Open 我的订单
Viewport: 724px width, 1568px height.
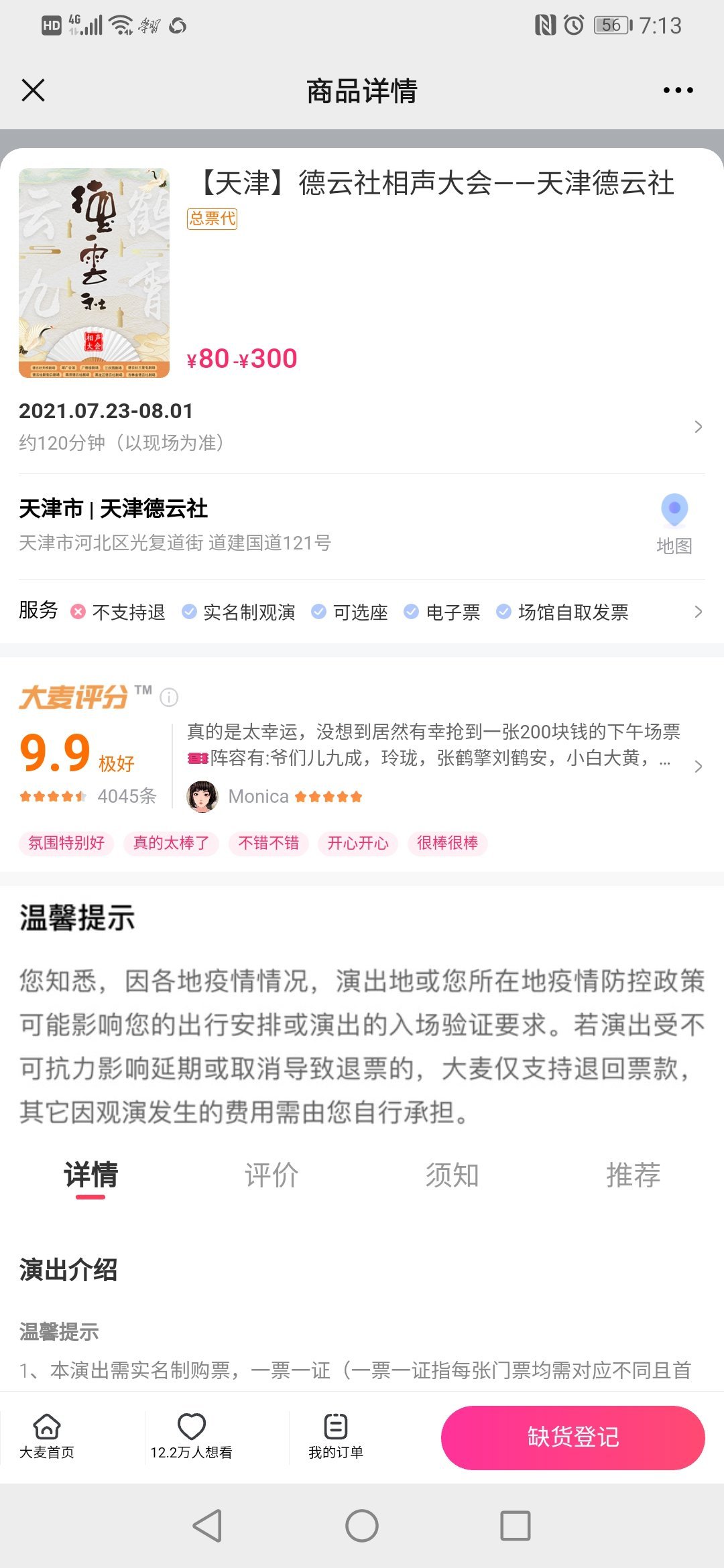[x=335, y=1435]
